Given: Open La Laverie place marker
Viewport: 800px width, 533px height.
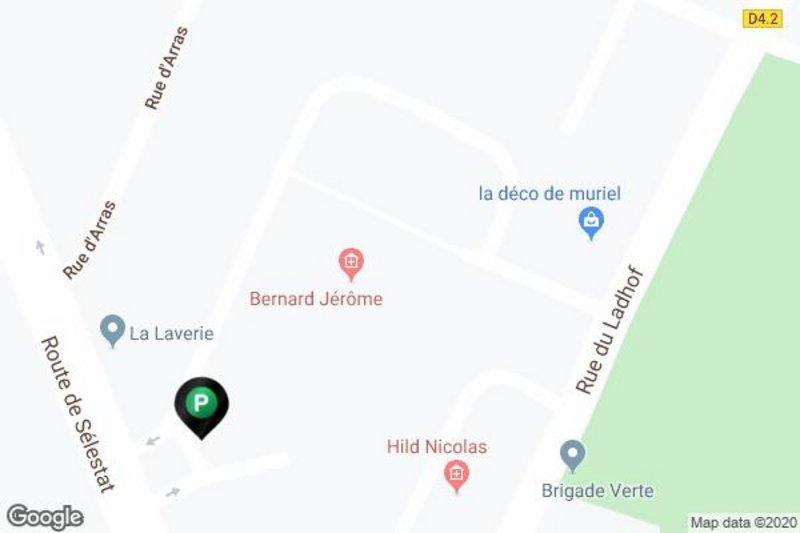Looking at the screenshot, I should 112,330.
